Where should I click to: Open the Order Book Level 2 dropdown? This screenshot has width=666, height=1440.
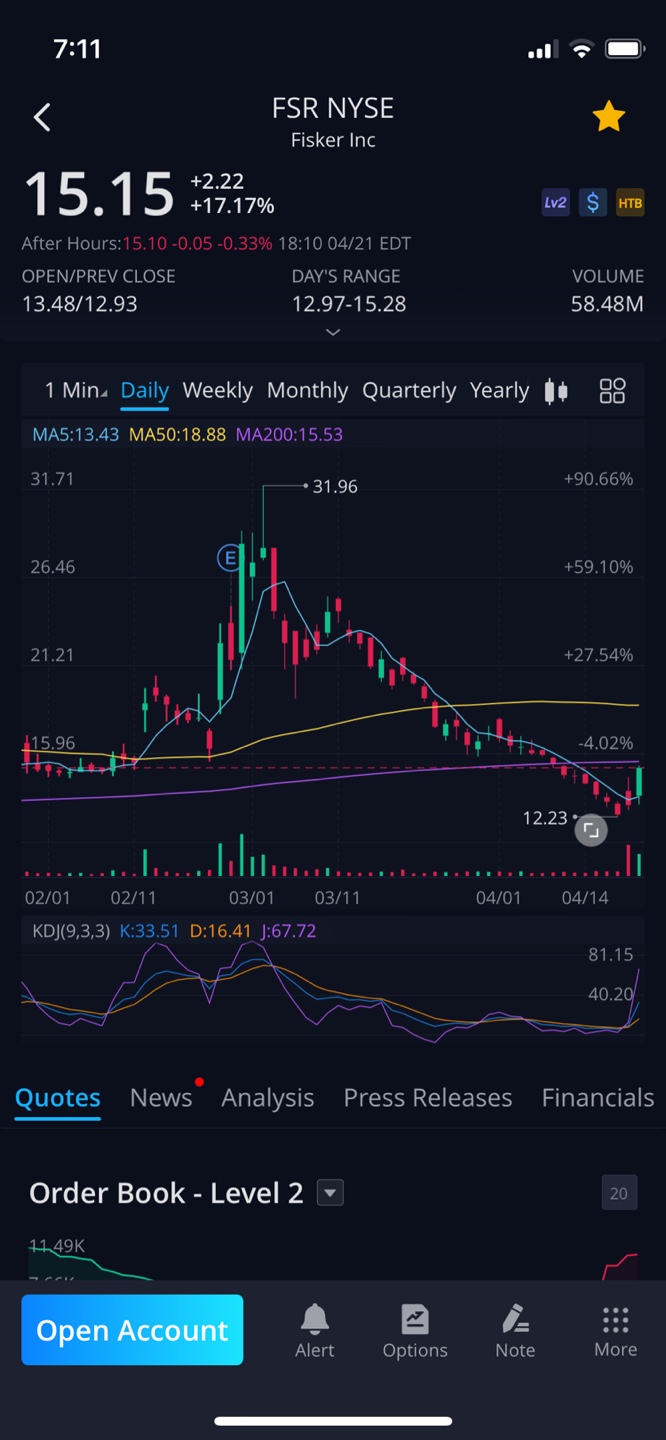click(330, 1192)
